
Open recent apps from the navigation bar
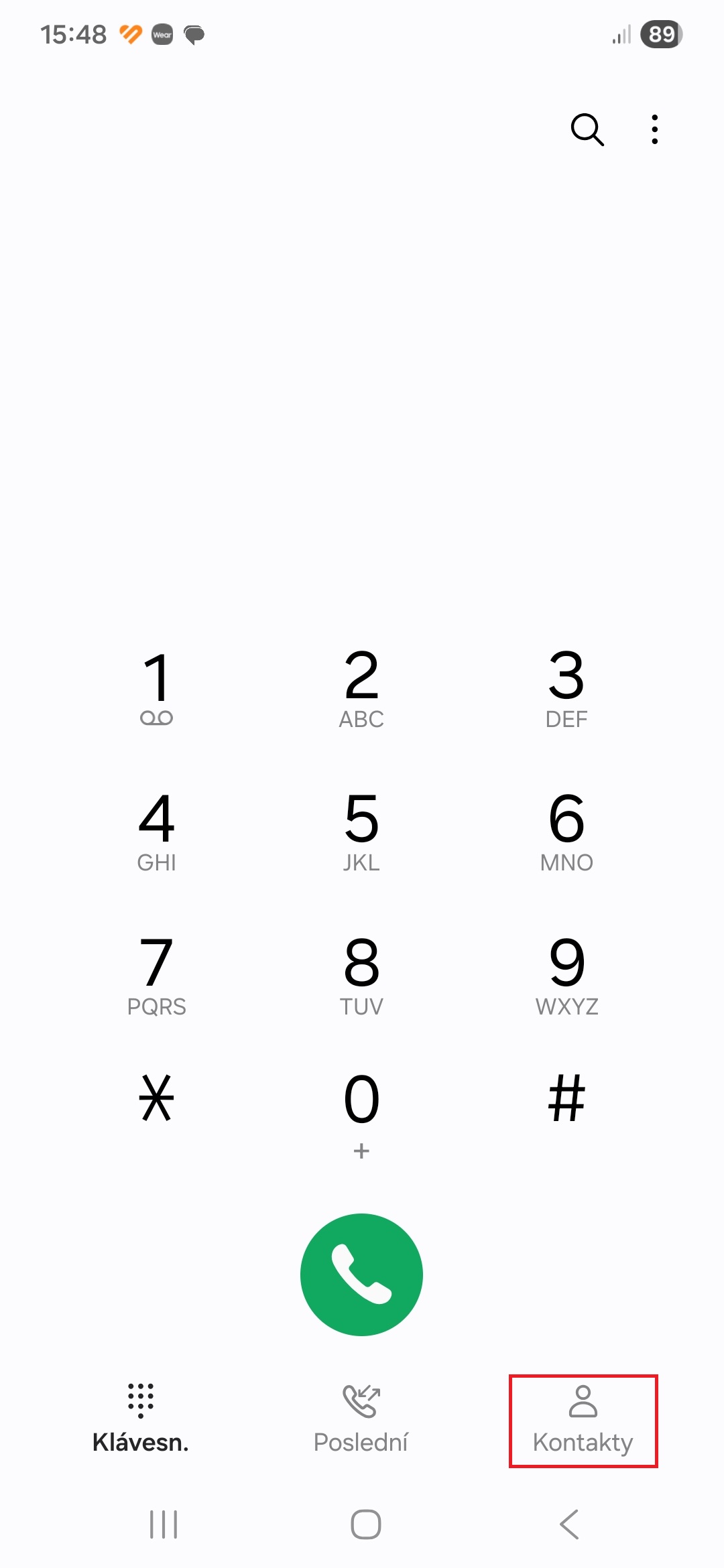coord(164,1524)
